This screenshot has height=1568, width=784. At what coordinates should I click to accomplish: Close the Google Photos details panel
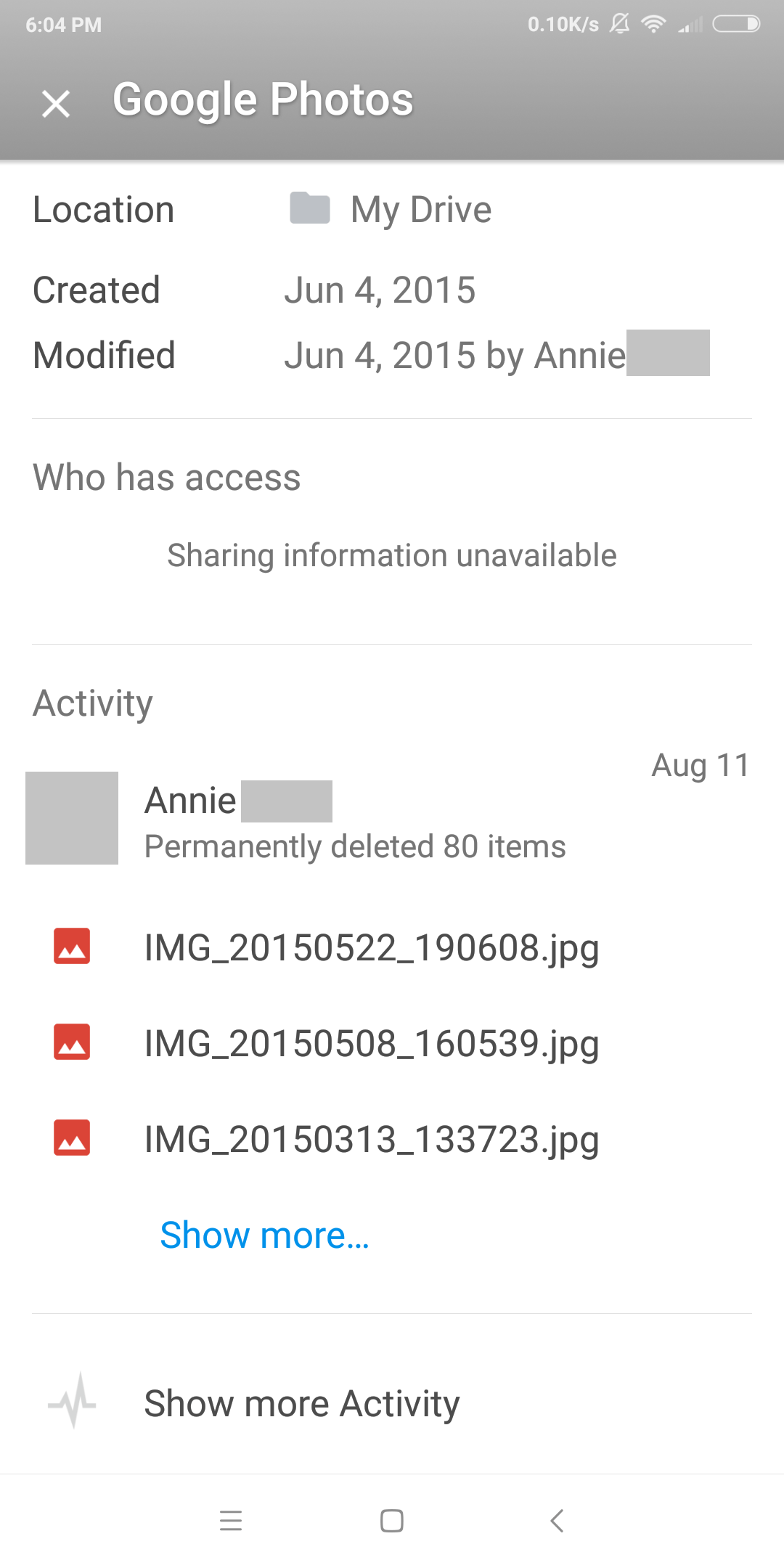point(55,102)
